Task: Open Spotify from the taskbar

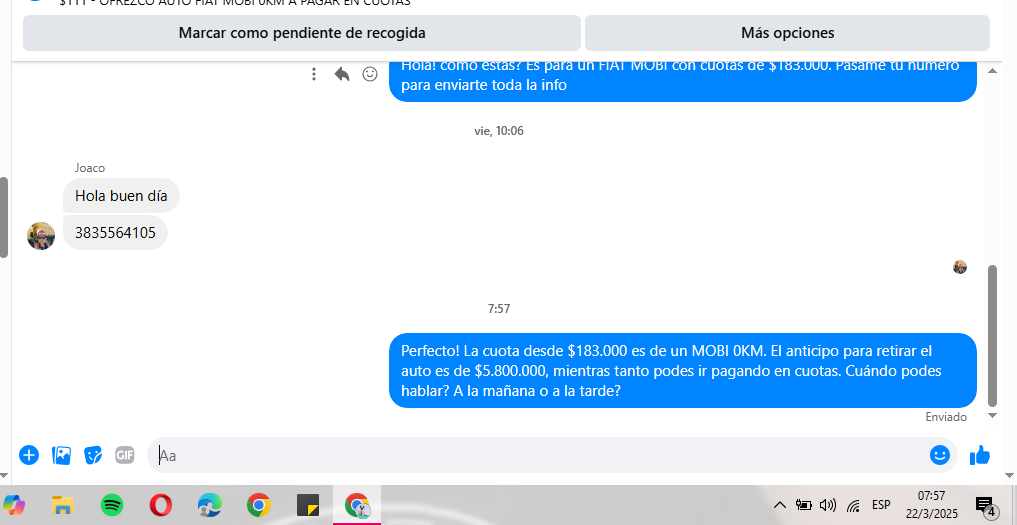Action: tap(112, 505)
